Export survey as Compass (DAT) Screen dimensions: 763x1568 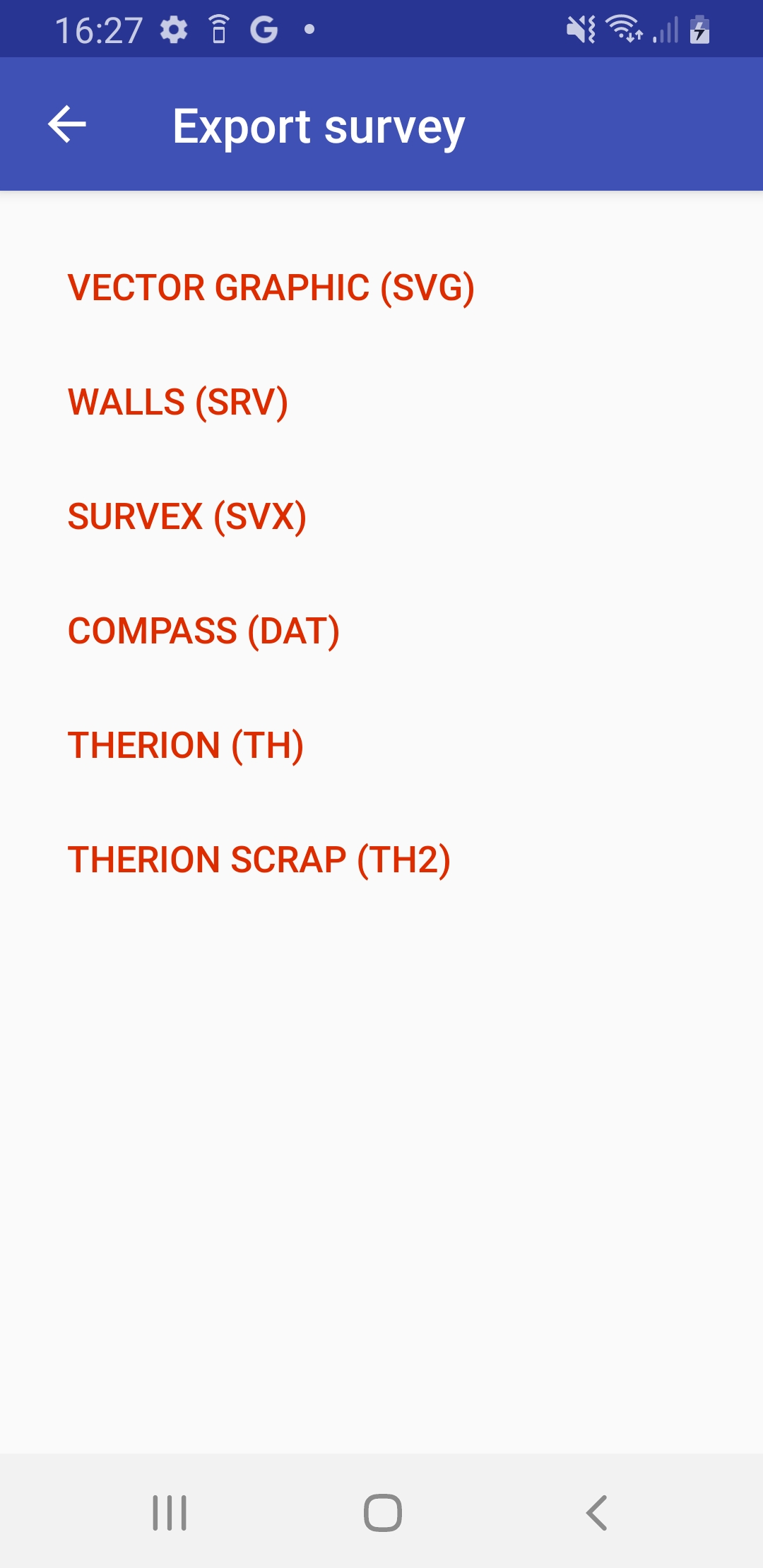pyautogui.click(x=203, y=631)
